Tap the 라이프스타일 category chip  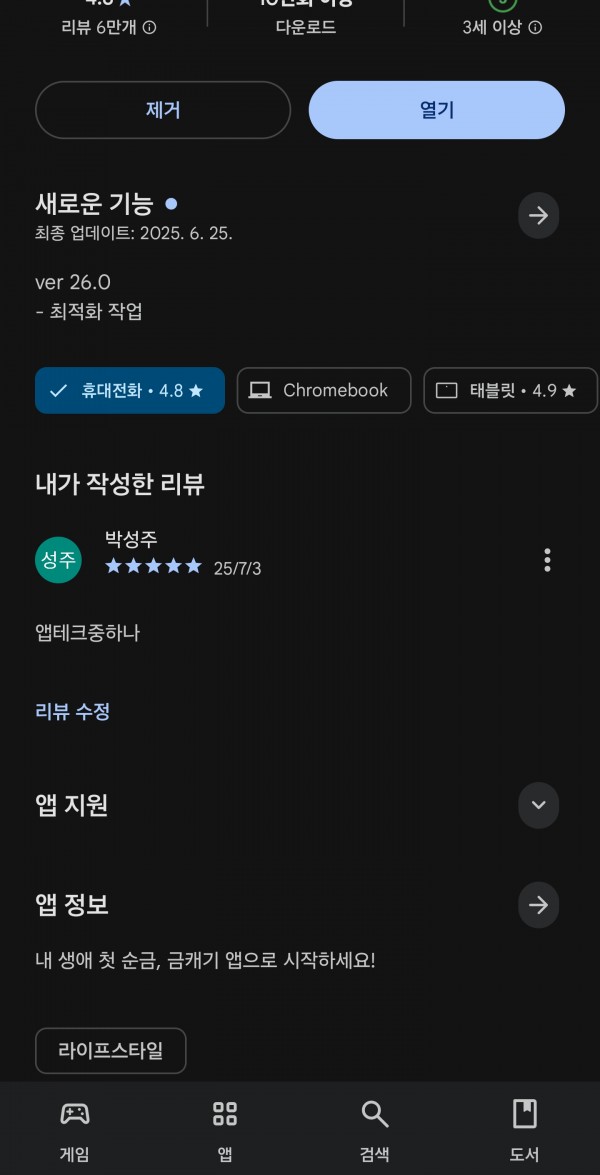click(111, 1051)
